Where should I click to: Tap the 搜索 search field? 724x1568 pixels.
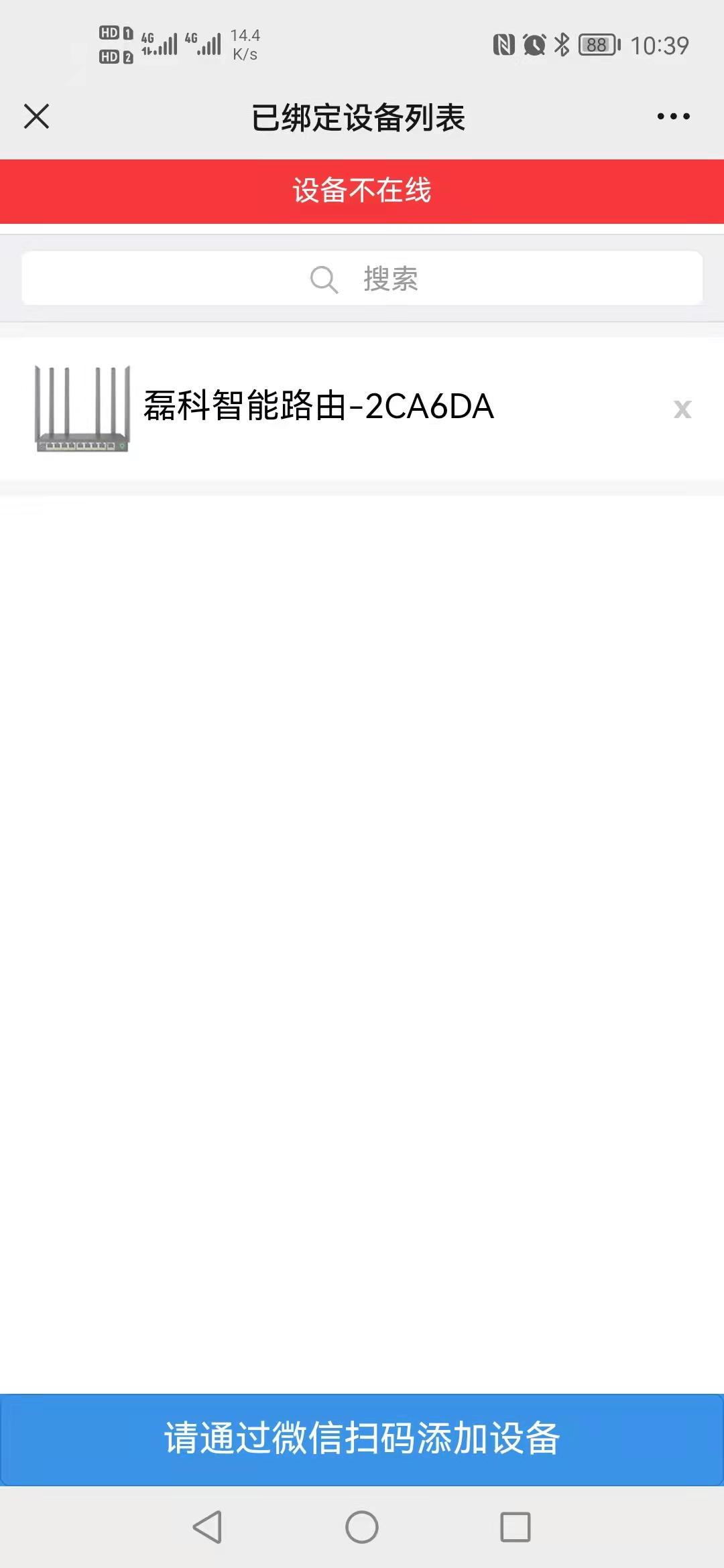pos(362,279)
